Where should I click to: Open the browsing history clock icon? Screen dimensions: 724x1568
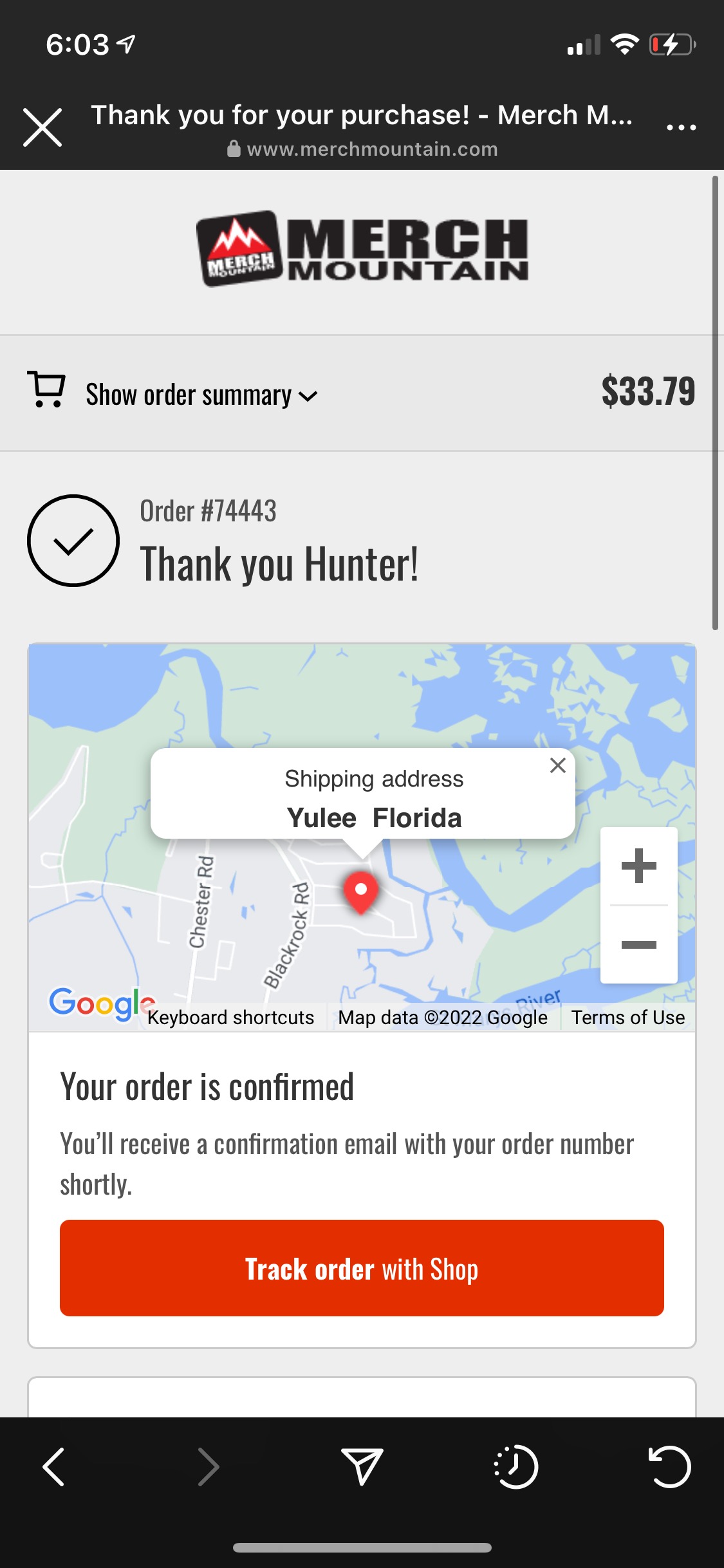(x=516, y=1467)
